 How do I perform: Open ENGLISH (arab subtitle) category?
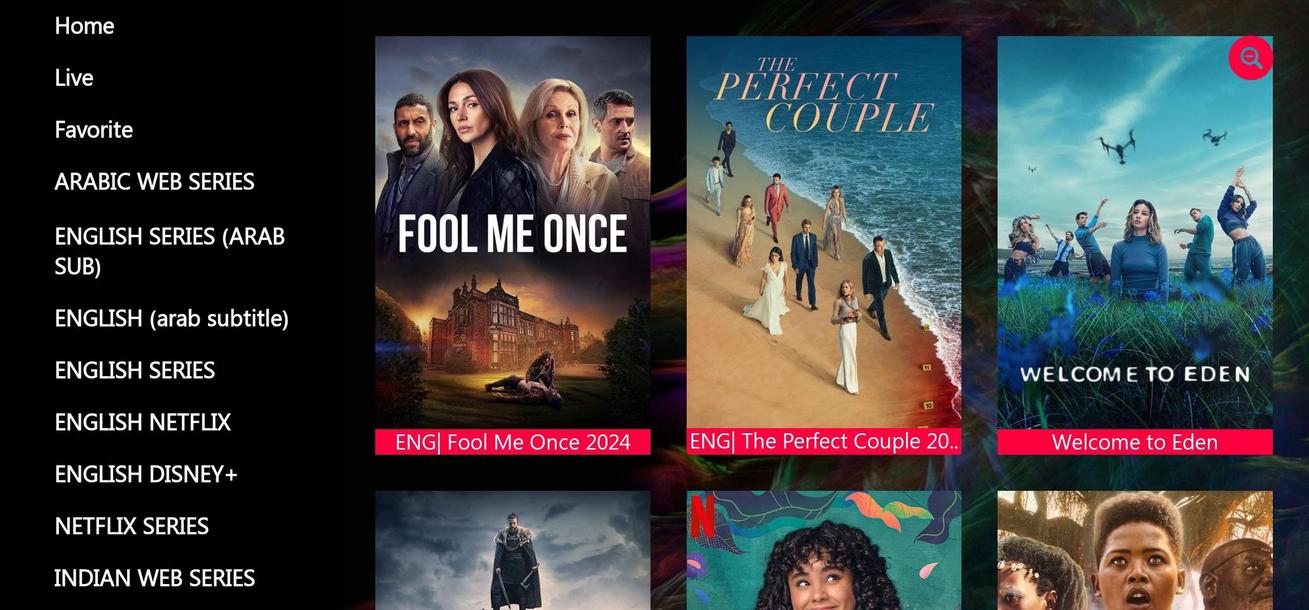[x=172, y=319]
